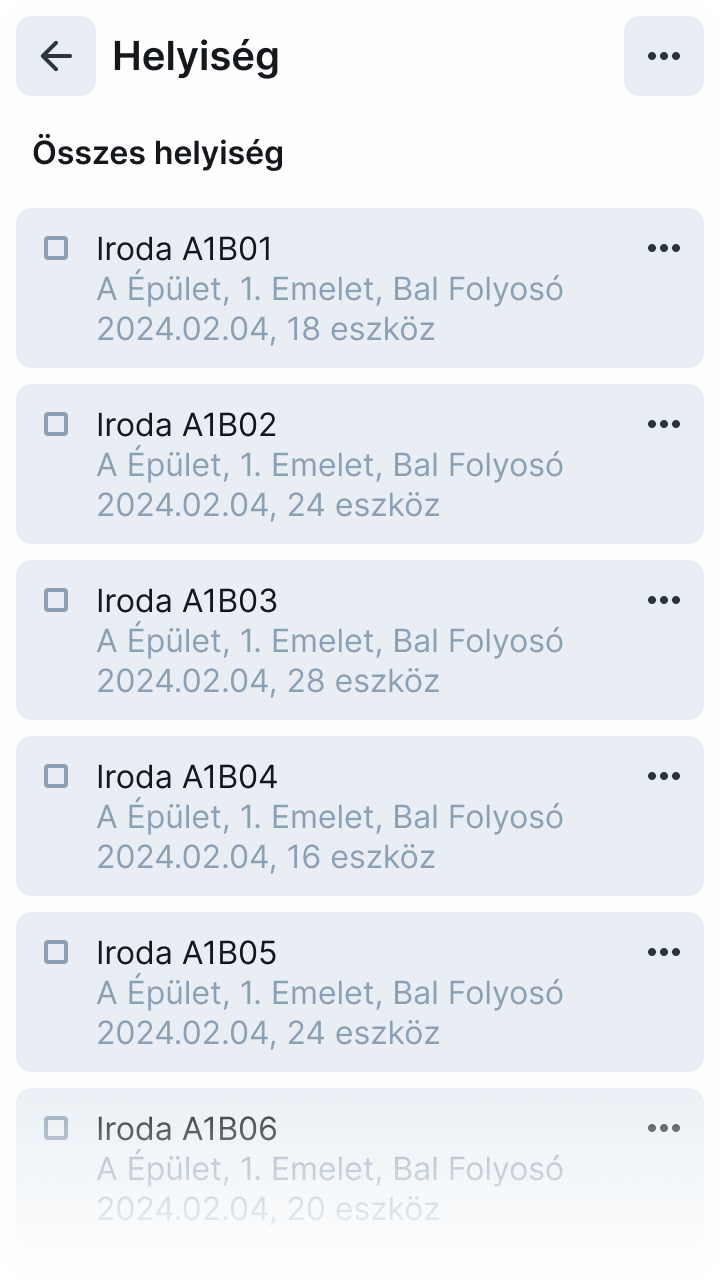
Task: Open the three-dot menu on Iroda A1B06
Action: pyautogui.click(x=664, y=1128)
